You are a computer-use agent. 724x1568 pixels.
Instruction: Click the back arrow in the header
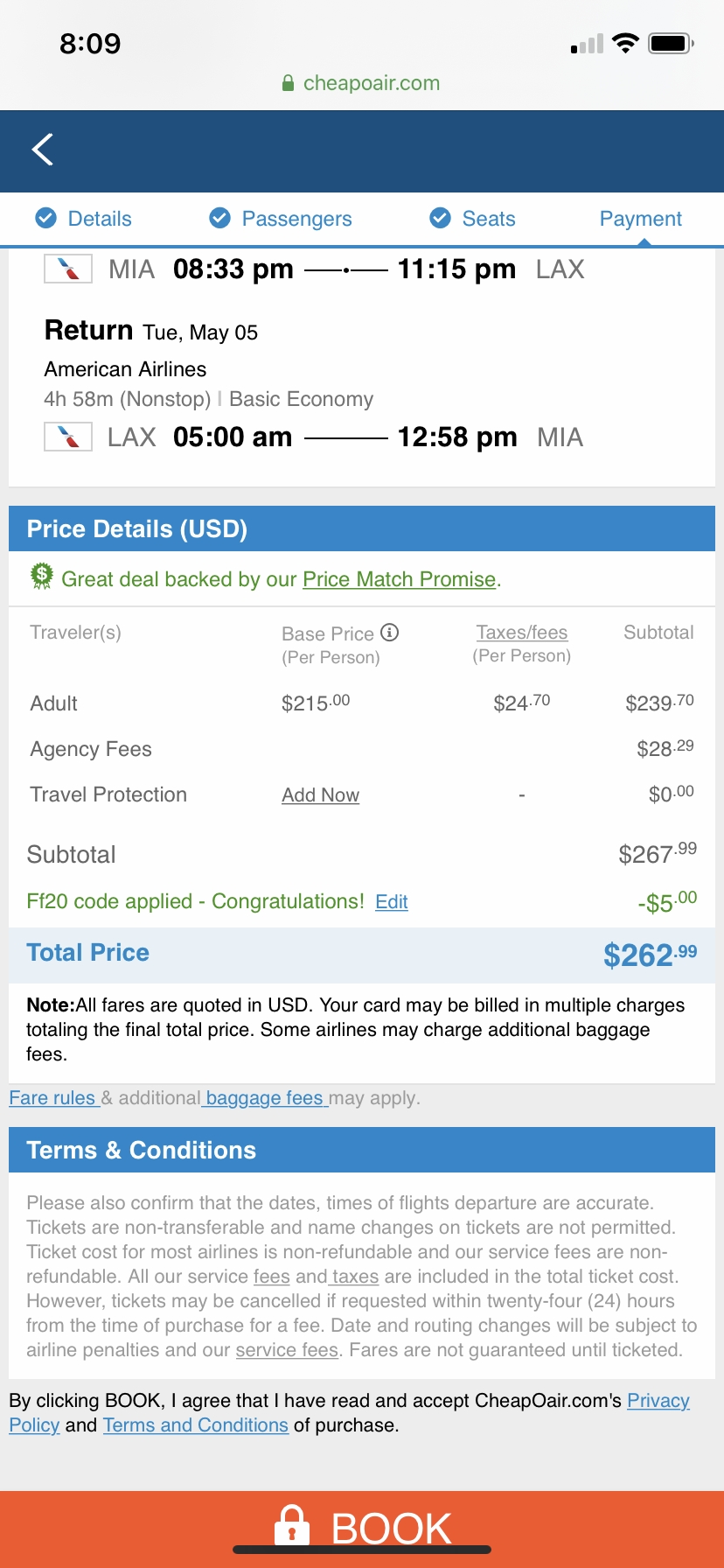point(41,150)
